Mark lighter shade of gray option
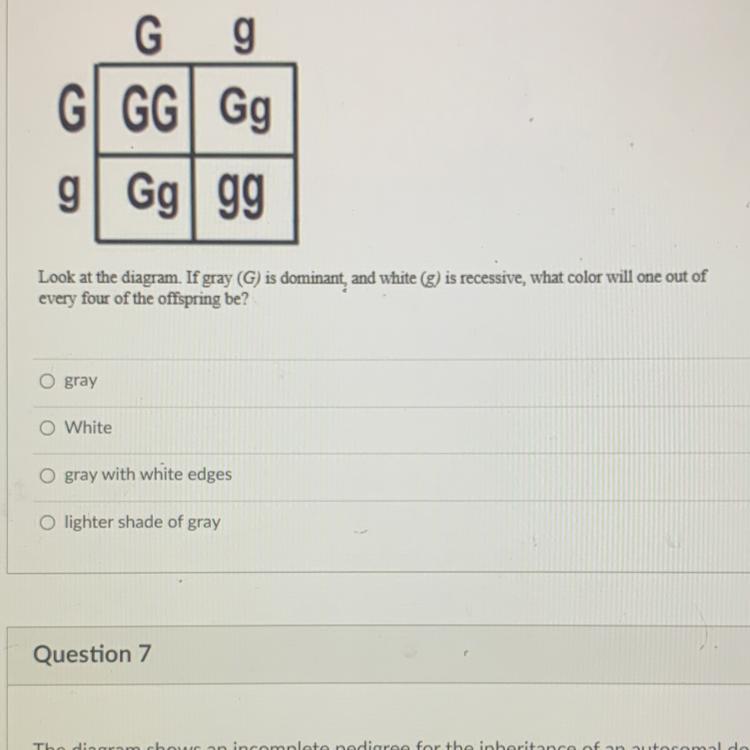The image size is (750, 750). pos(46,522)
